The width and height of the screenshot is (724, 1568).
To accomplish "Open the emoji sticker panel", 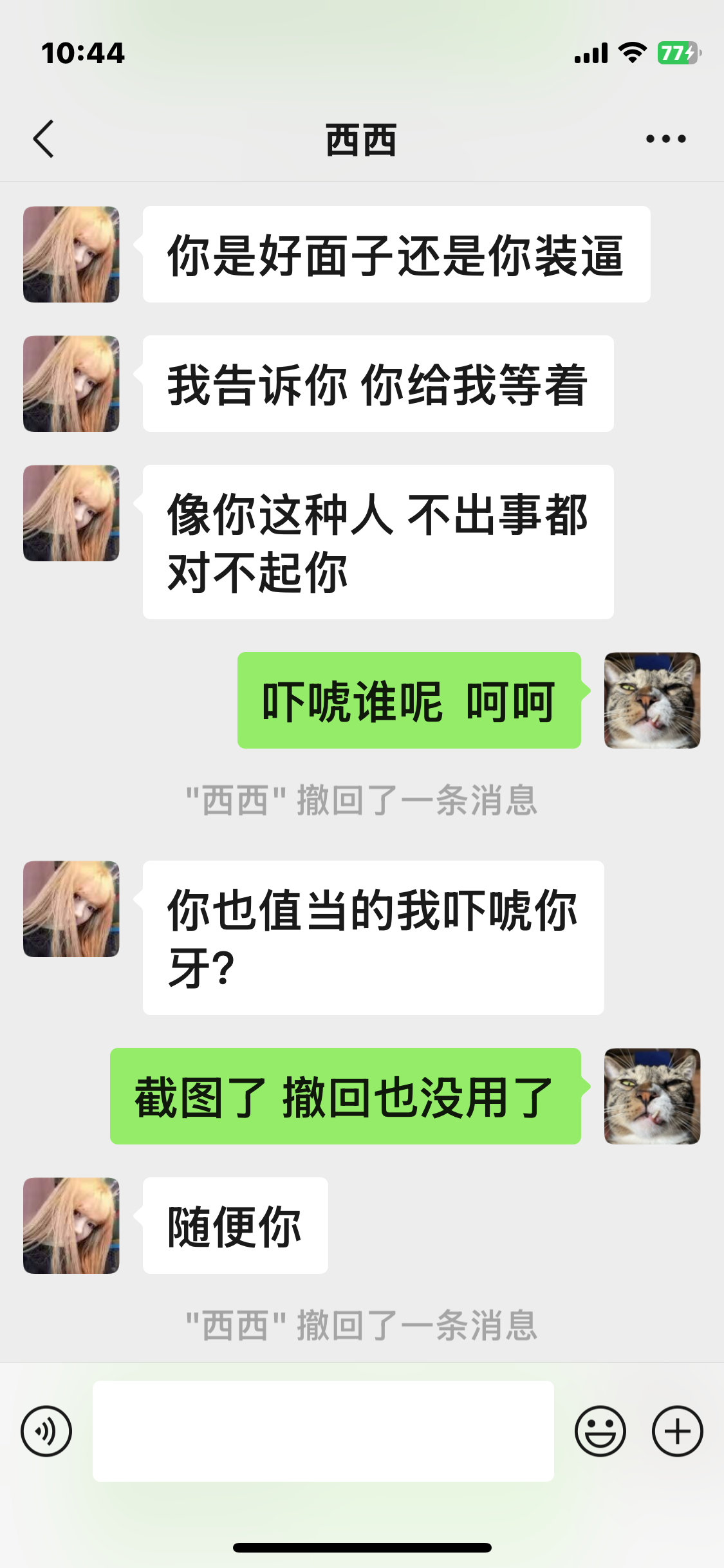I will [x=600, y=1431].
